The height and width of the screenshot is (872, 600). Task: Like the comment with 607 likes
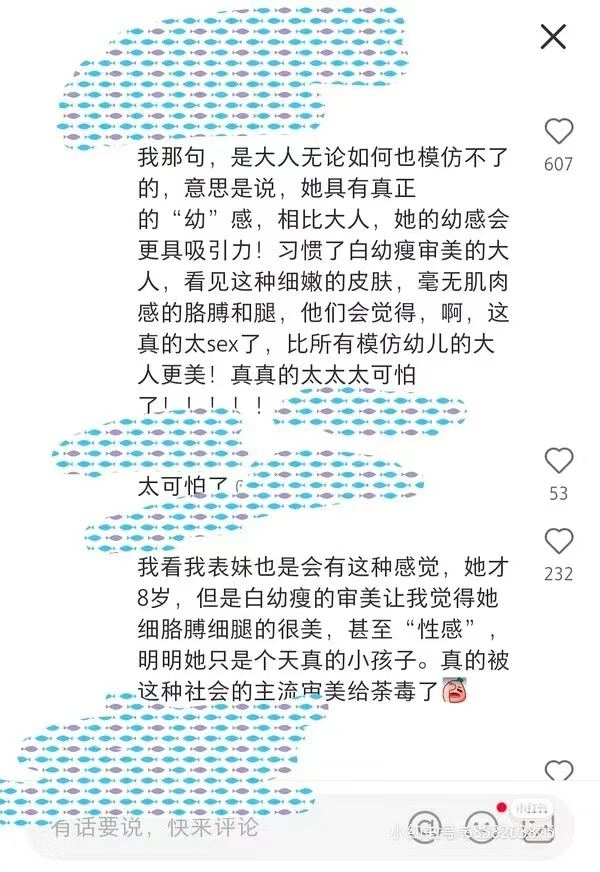[558, 132]
